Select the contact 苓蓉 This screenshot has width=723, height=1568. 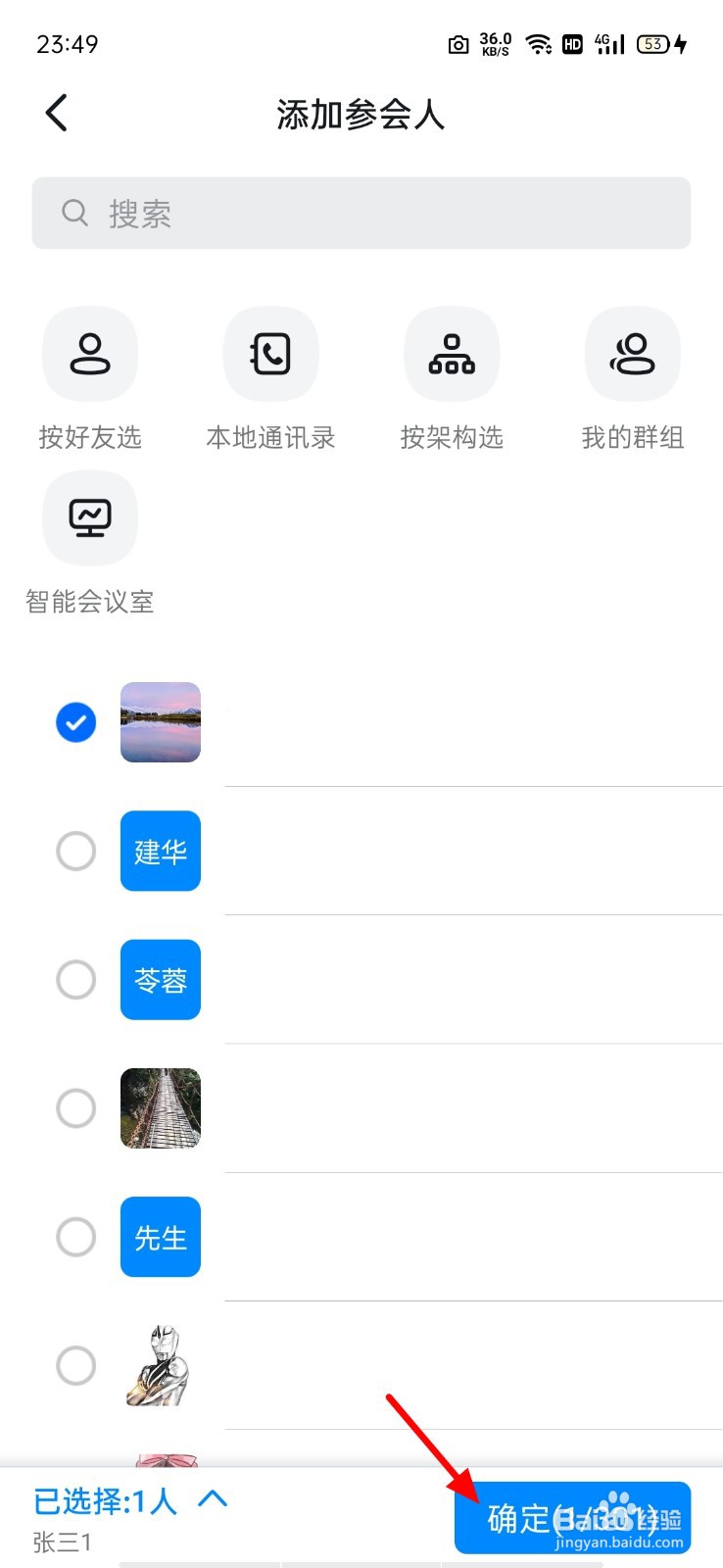pos(75,980)
